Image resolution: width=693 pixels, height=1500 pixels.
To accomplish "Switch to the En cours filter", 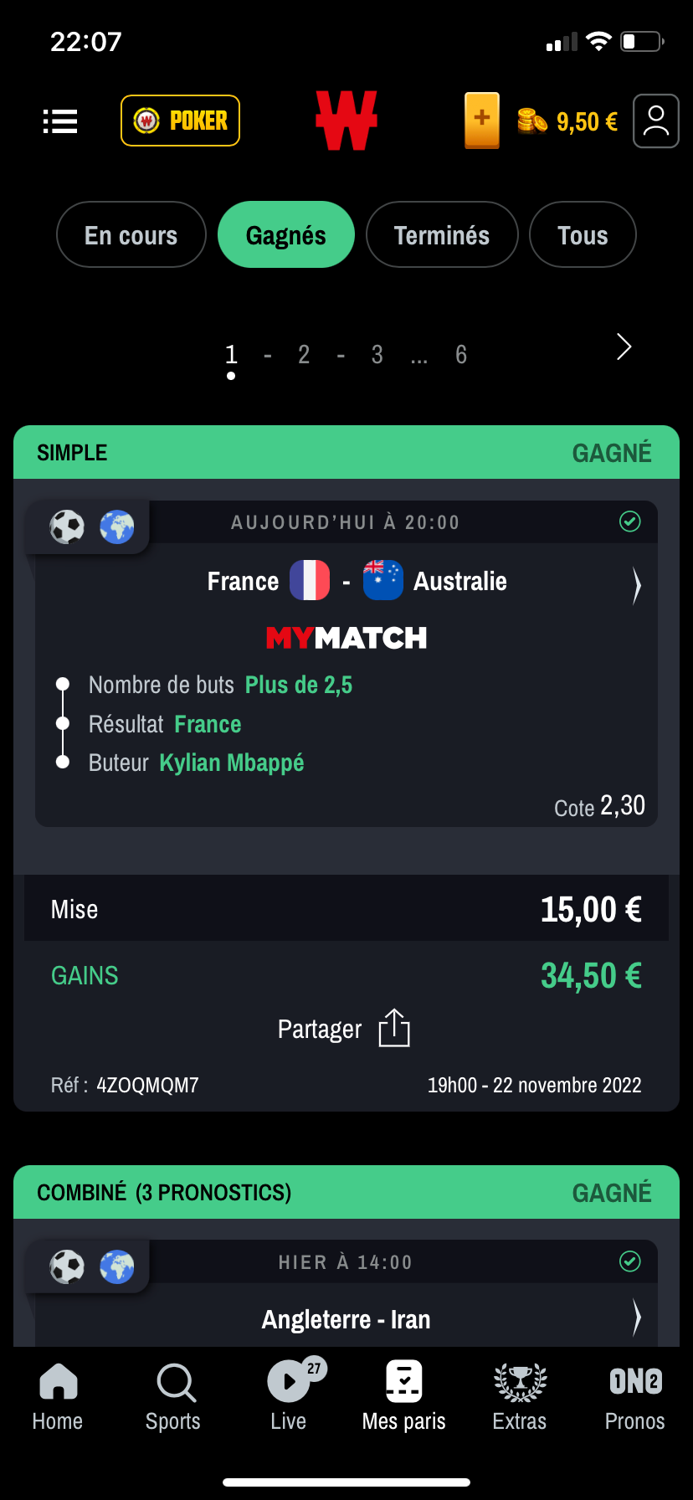I will [131, 235].
